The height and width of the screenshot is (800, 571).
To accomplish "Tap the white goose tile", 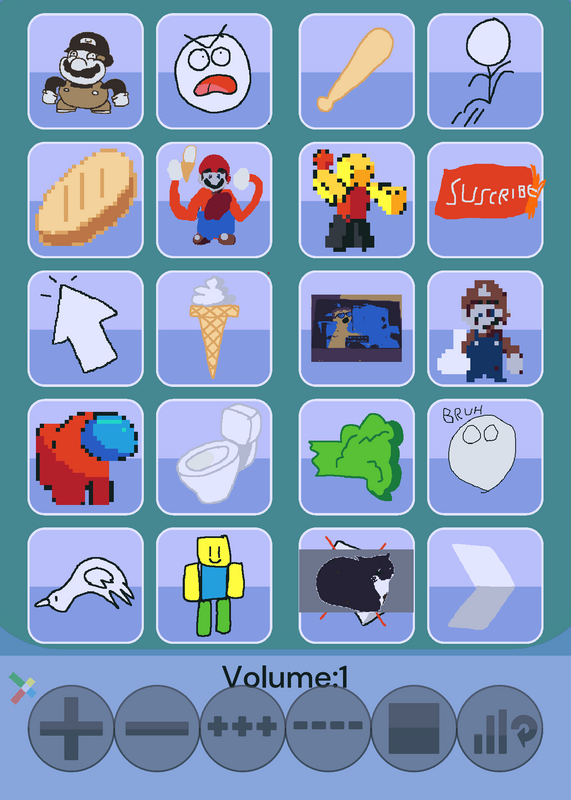I will pos(86,586).
